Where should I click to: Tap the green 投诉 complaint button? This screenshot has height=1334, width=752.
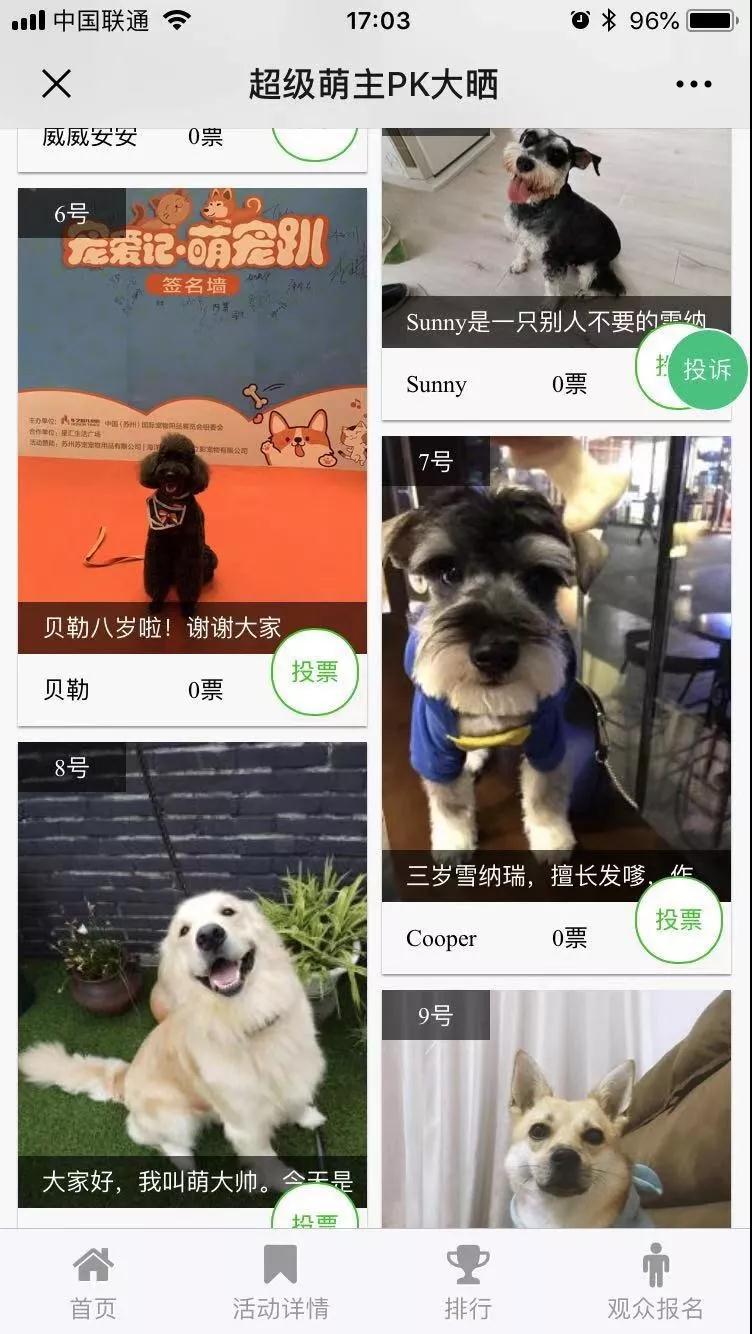[707, 370]
